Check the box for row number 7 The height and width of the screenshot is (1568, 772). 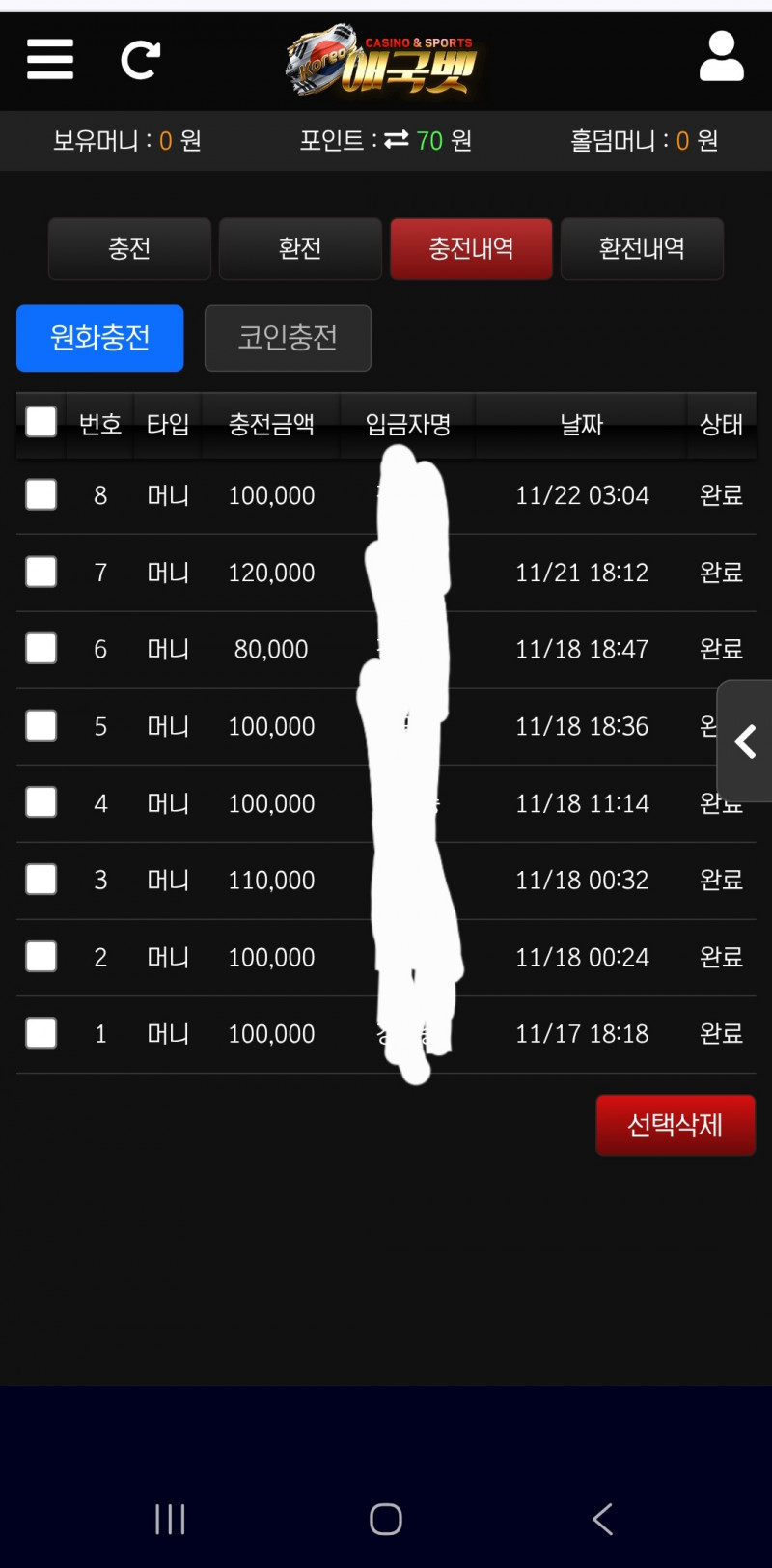[x=41, y=572]
